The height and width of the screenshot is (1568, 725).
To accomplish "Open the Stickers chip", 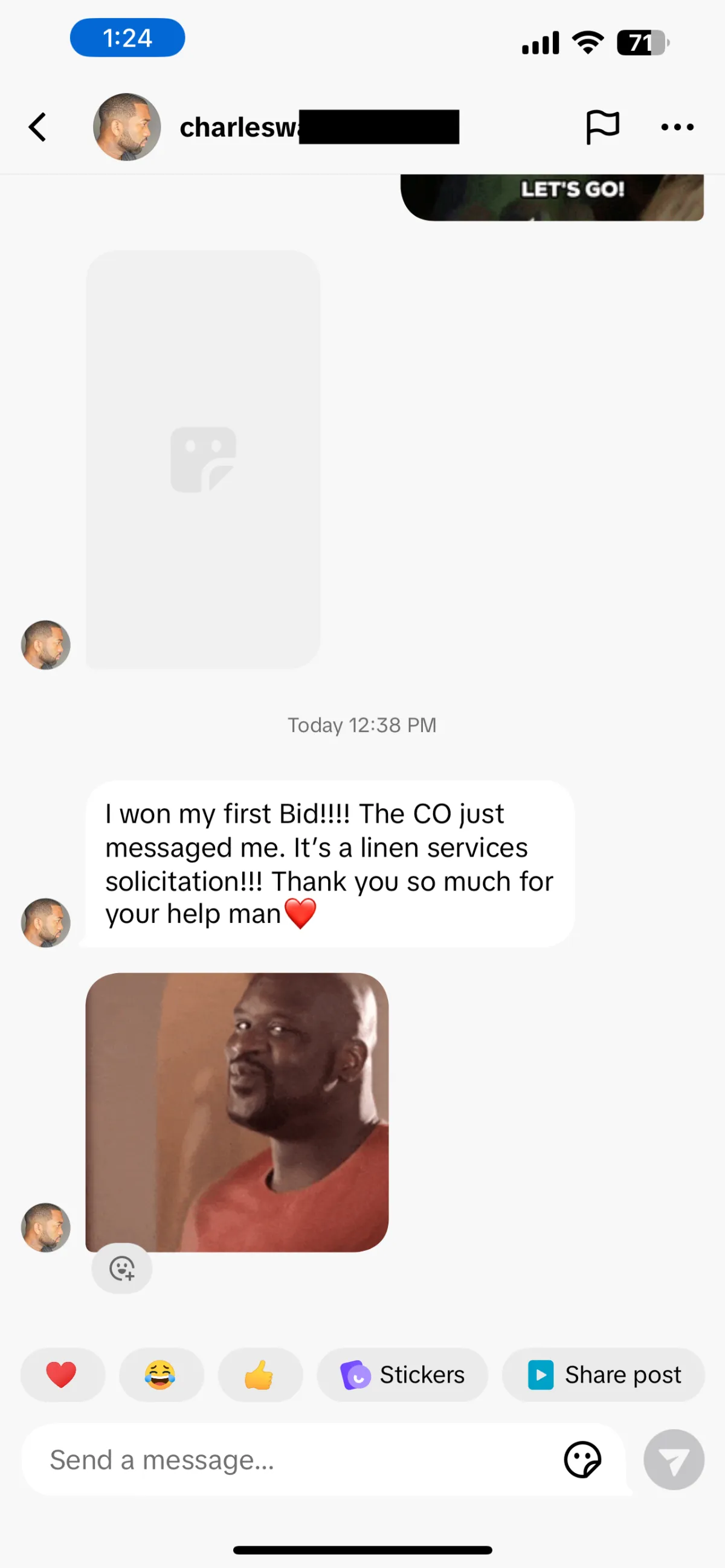I will pos(402,1375).
